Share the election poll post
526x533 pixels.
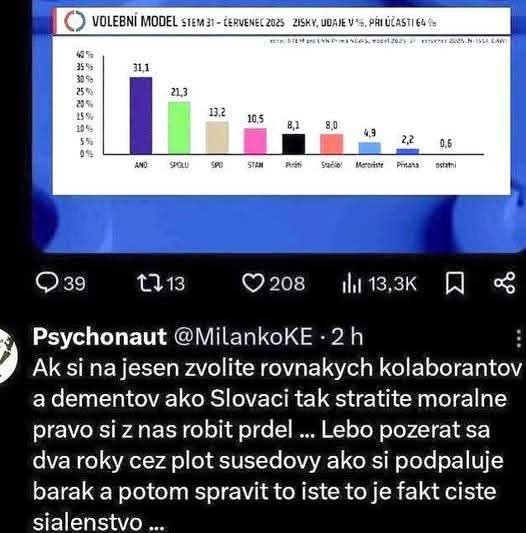point(505,283)
